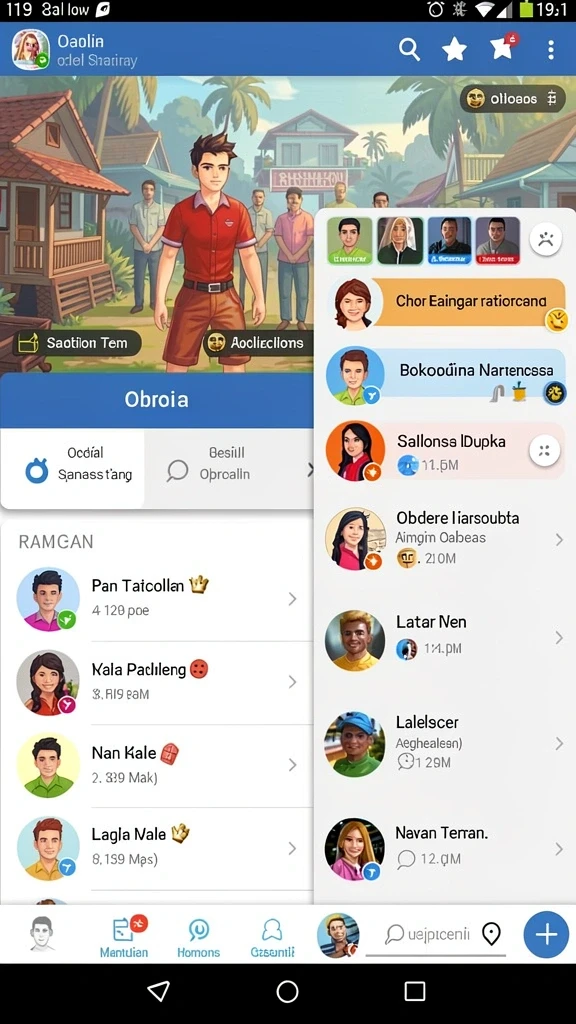Open the Pan Taicollan row
This screenshot has height=1024, width=576.
coord(157,598)
